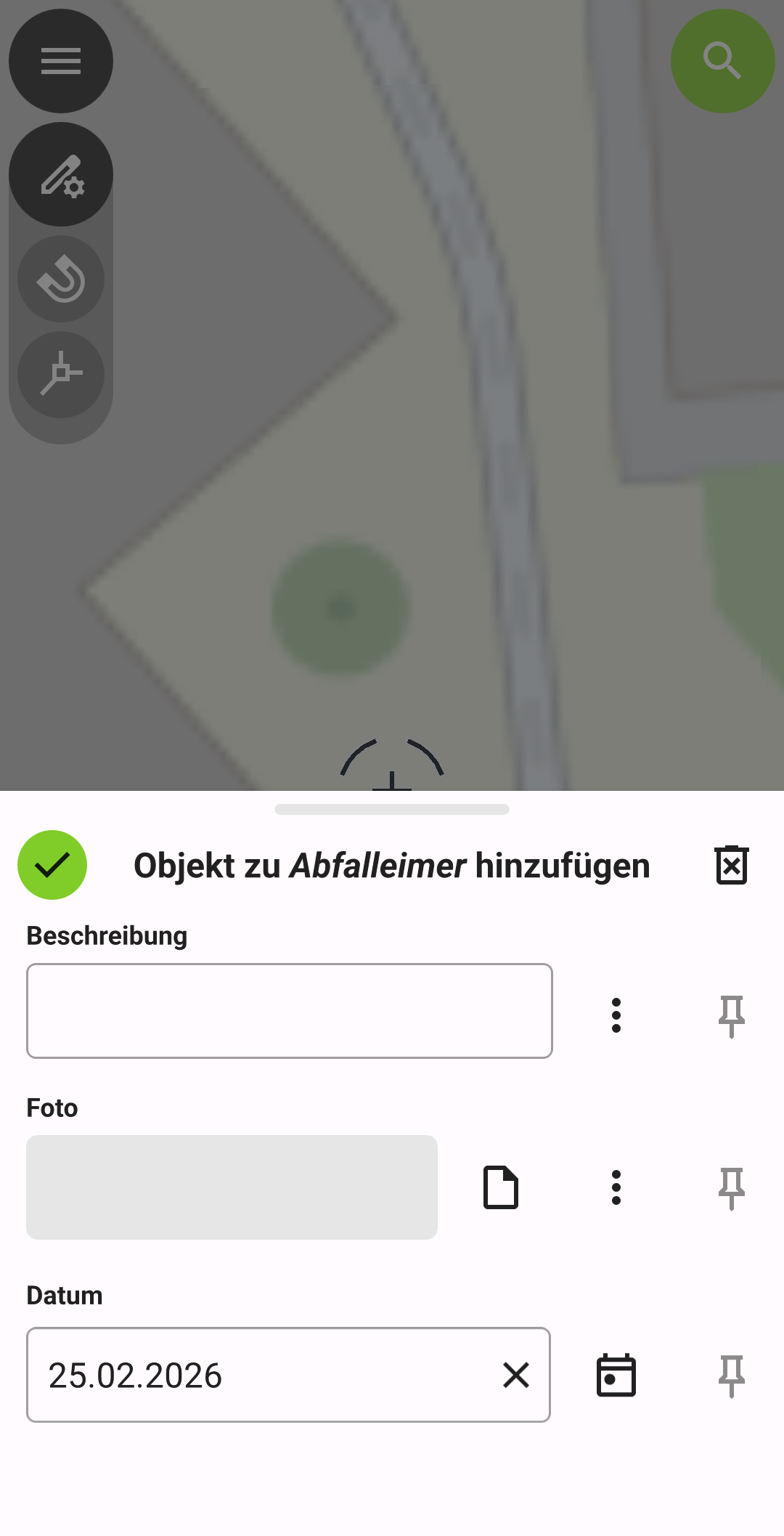Open the search tool

722,61
